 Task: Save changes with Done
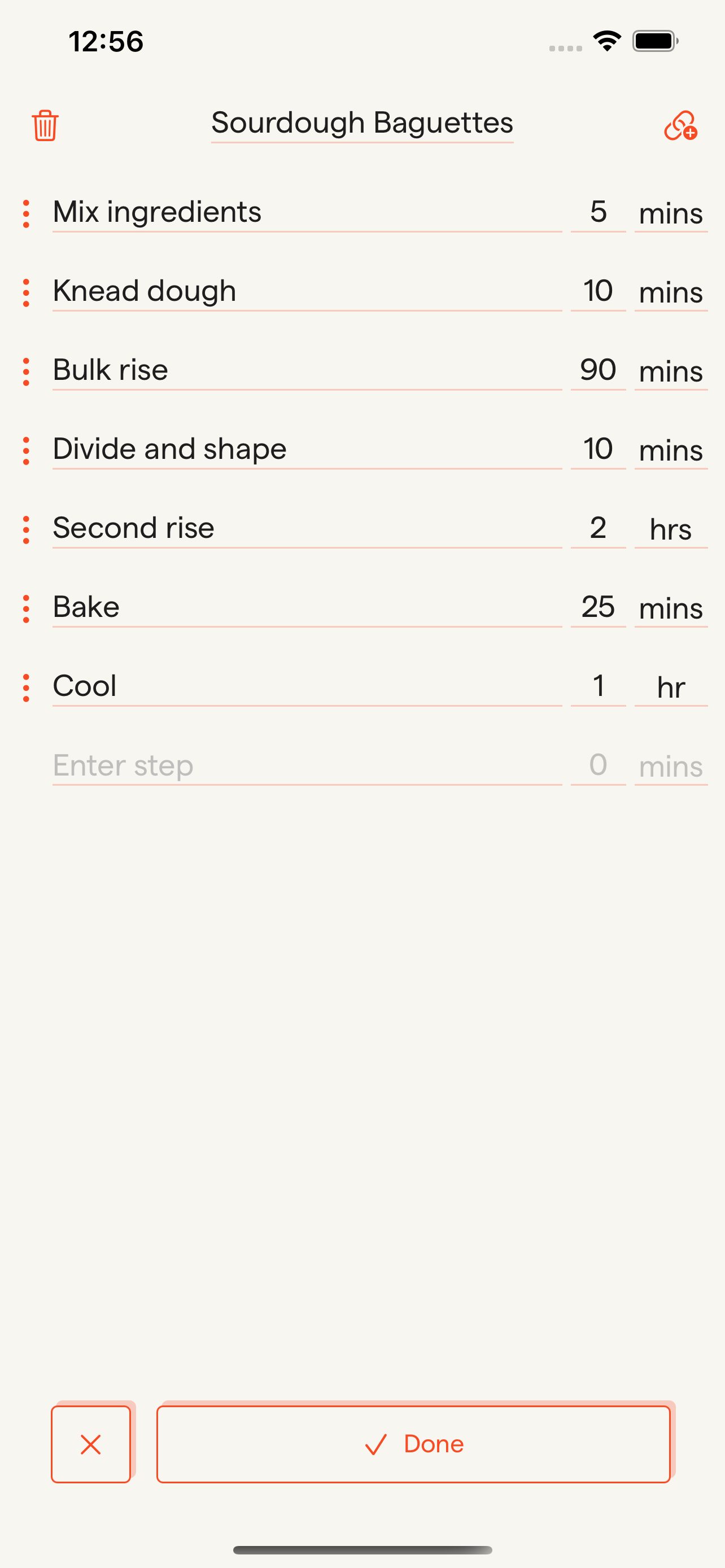413,1444
